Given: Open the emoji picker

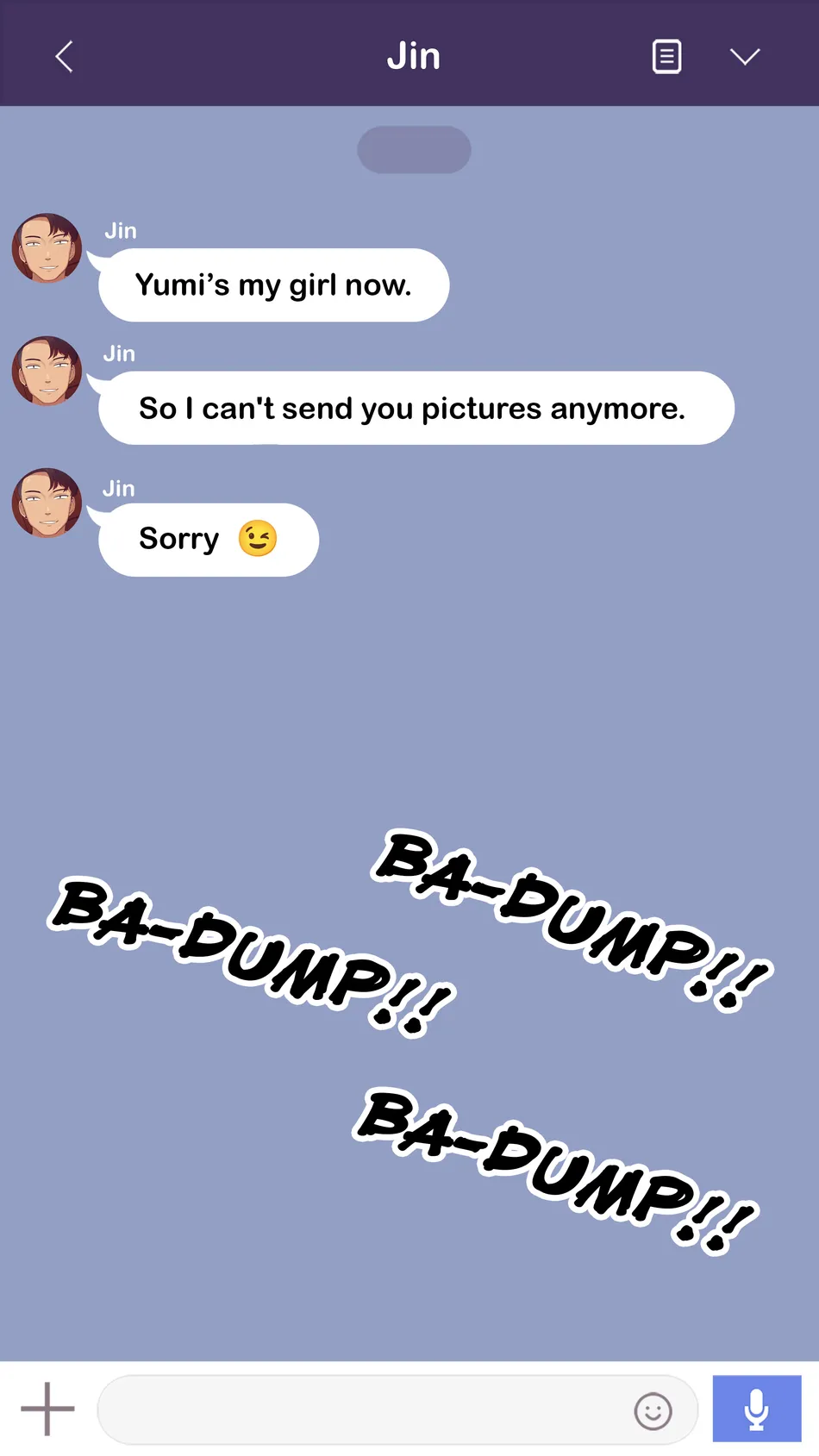Looking at the screenshot, I should coord(653,1411).
